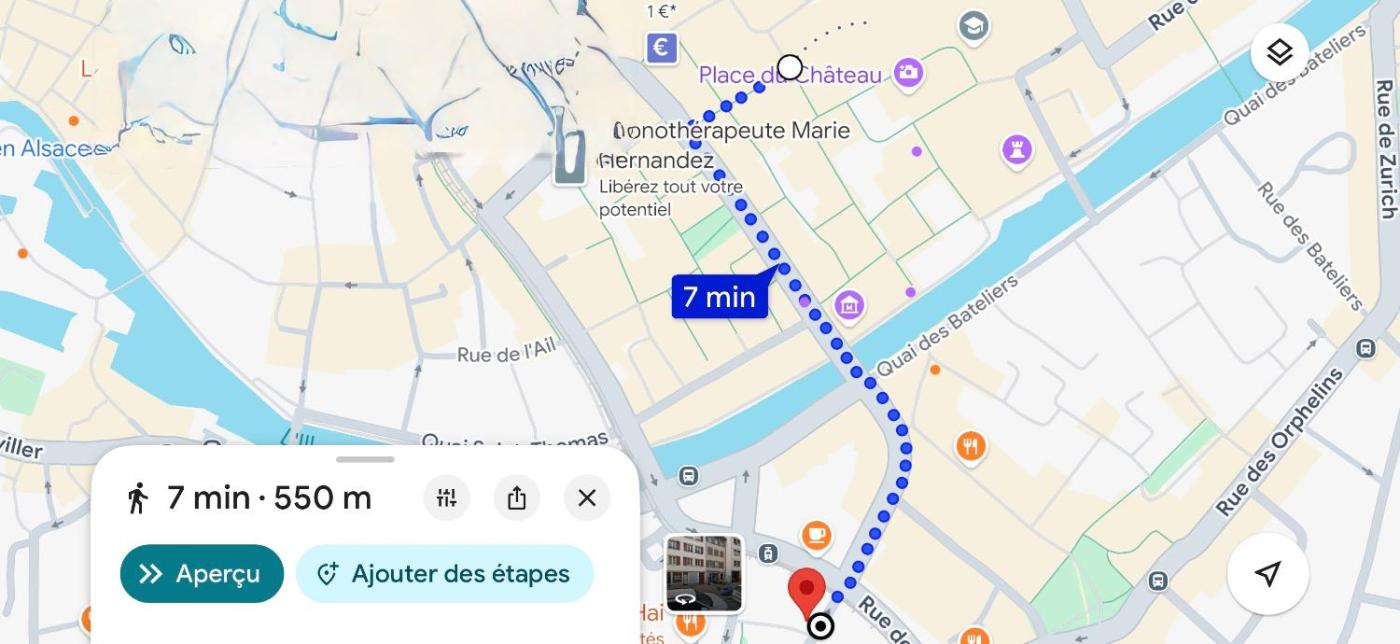Add stops with Ajouter des étapes

click(444, 573)
